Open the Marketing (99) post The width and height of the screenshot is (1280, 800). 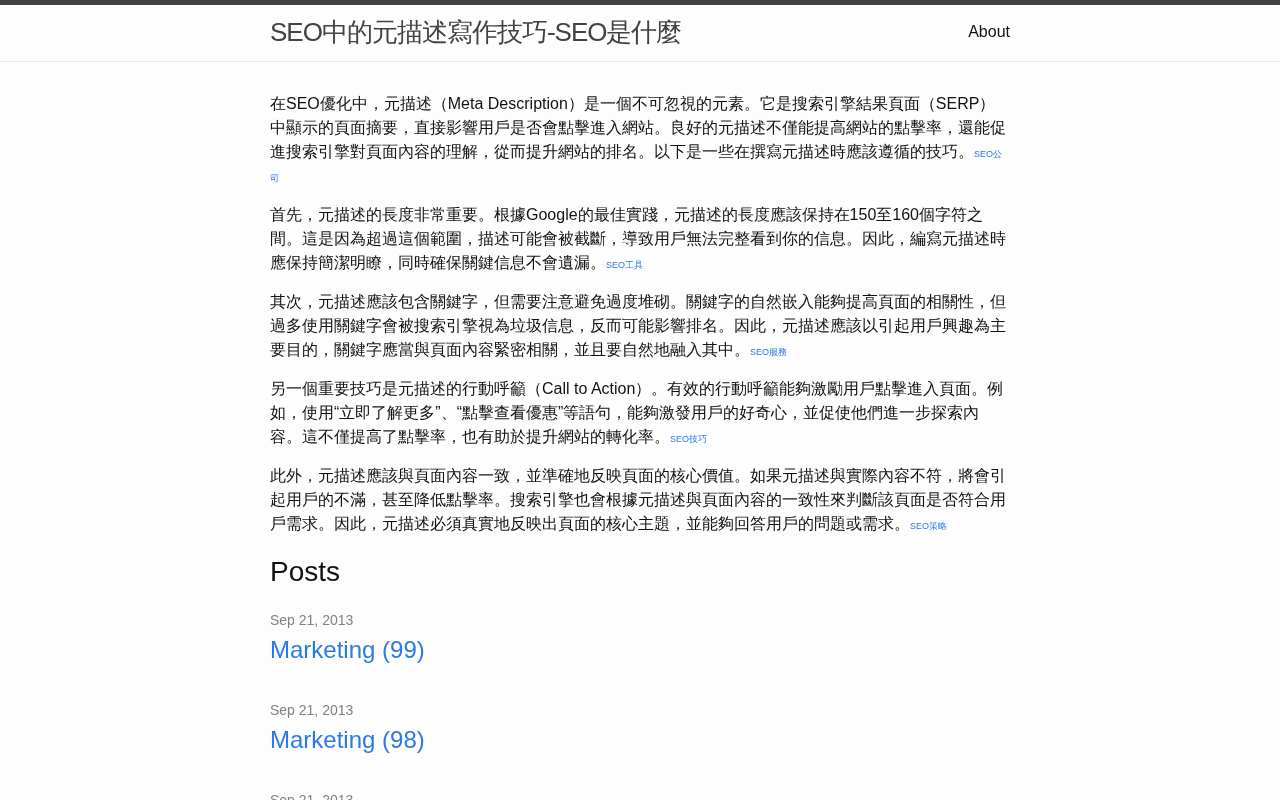pos(347,650)
